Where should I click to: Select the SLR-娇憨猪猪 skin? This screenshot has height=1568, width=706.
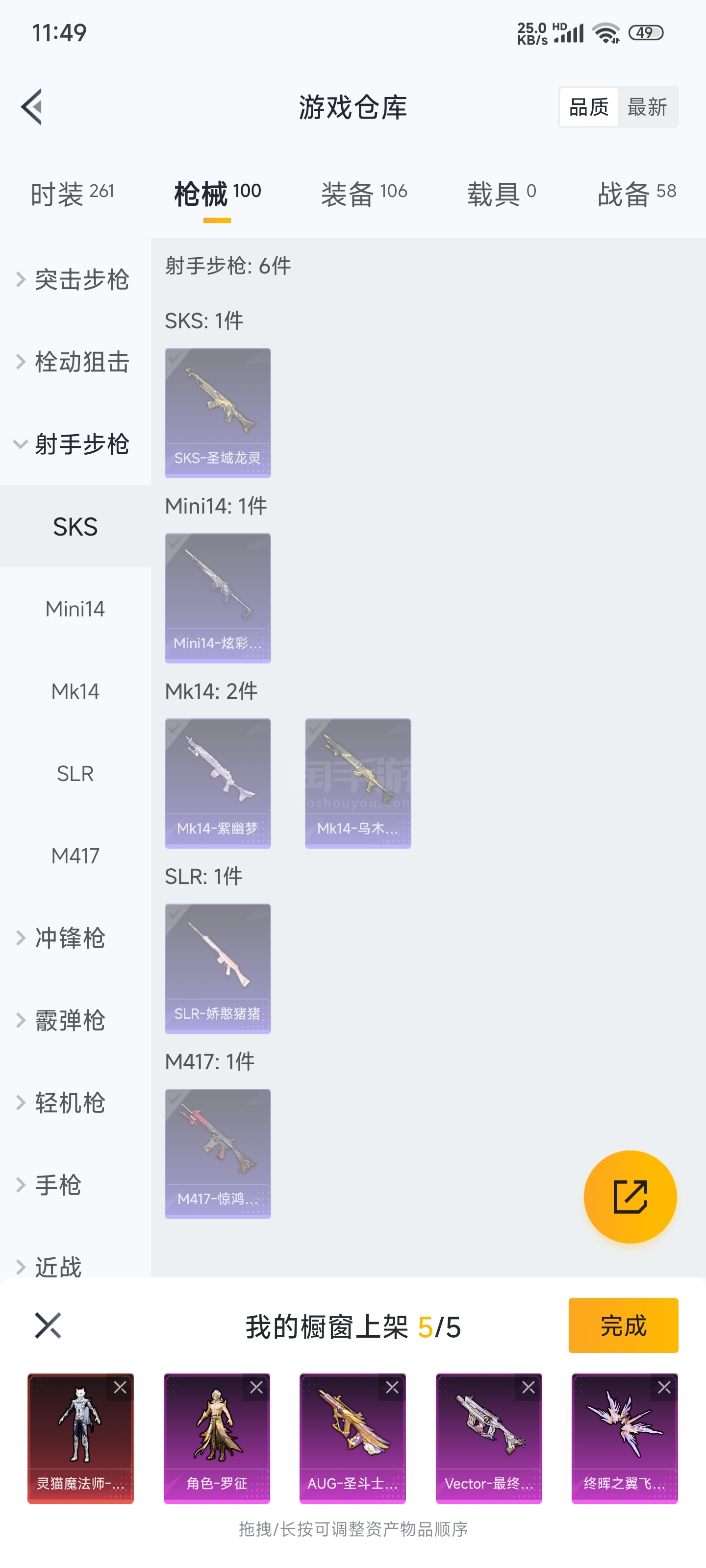pyautogui.click(x=218, y=968)
